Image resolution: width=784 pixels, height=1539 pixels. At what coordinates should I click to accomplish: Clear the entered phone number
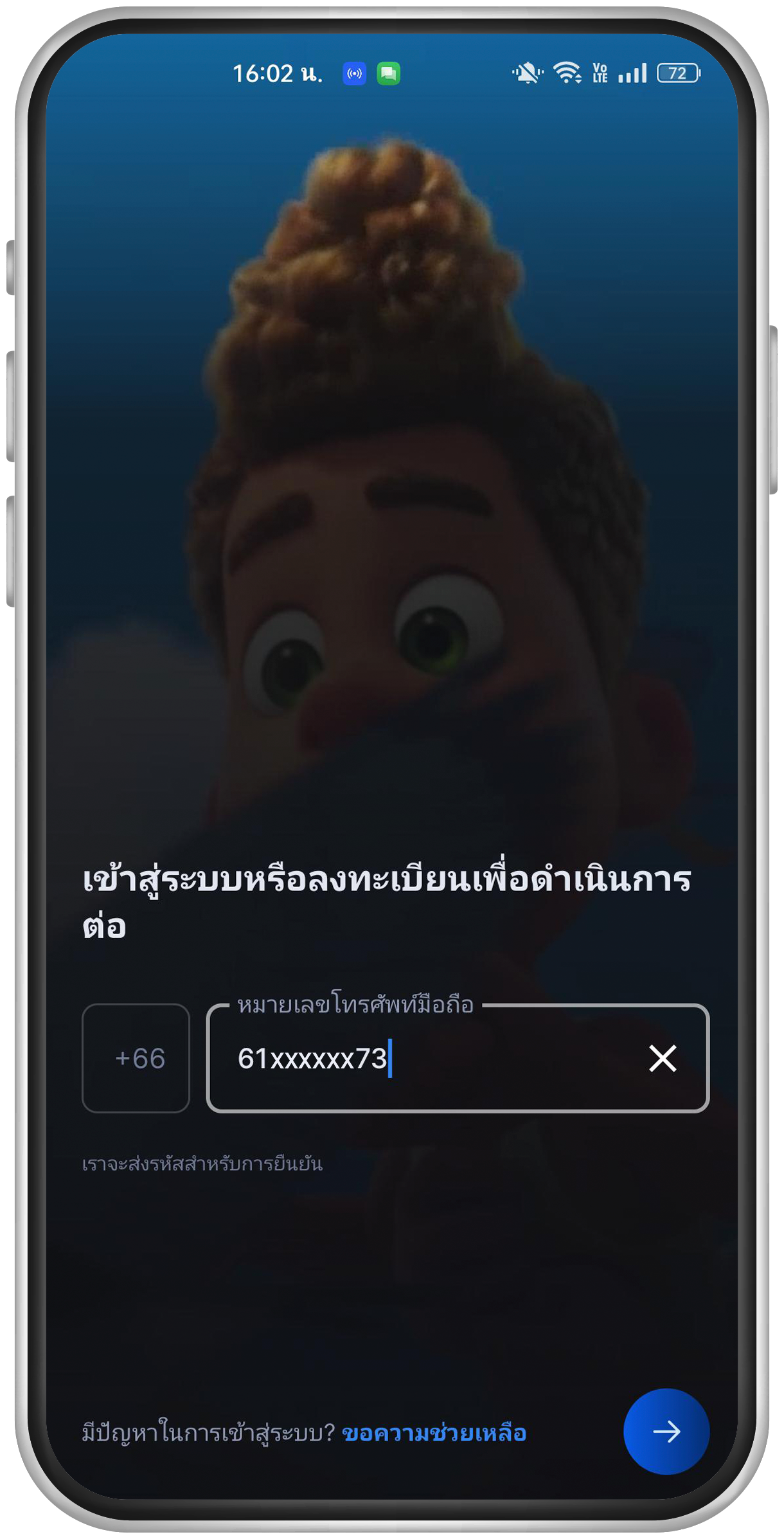(663, 1059)
